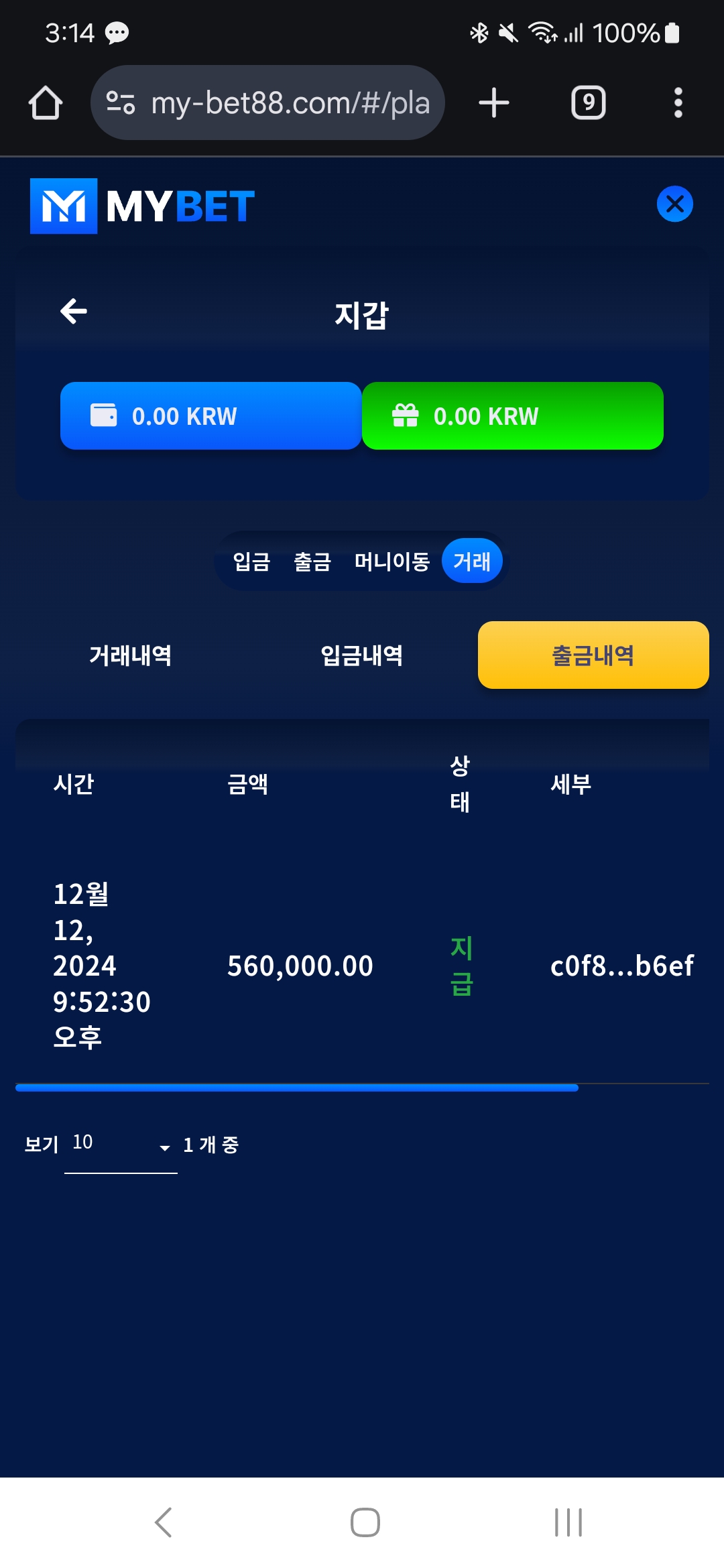Go to the browser home page
Image resolution: width=724 pixels, height=1568 pixels.
coord(46,103)
